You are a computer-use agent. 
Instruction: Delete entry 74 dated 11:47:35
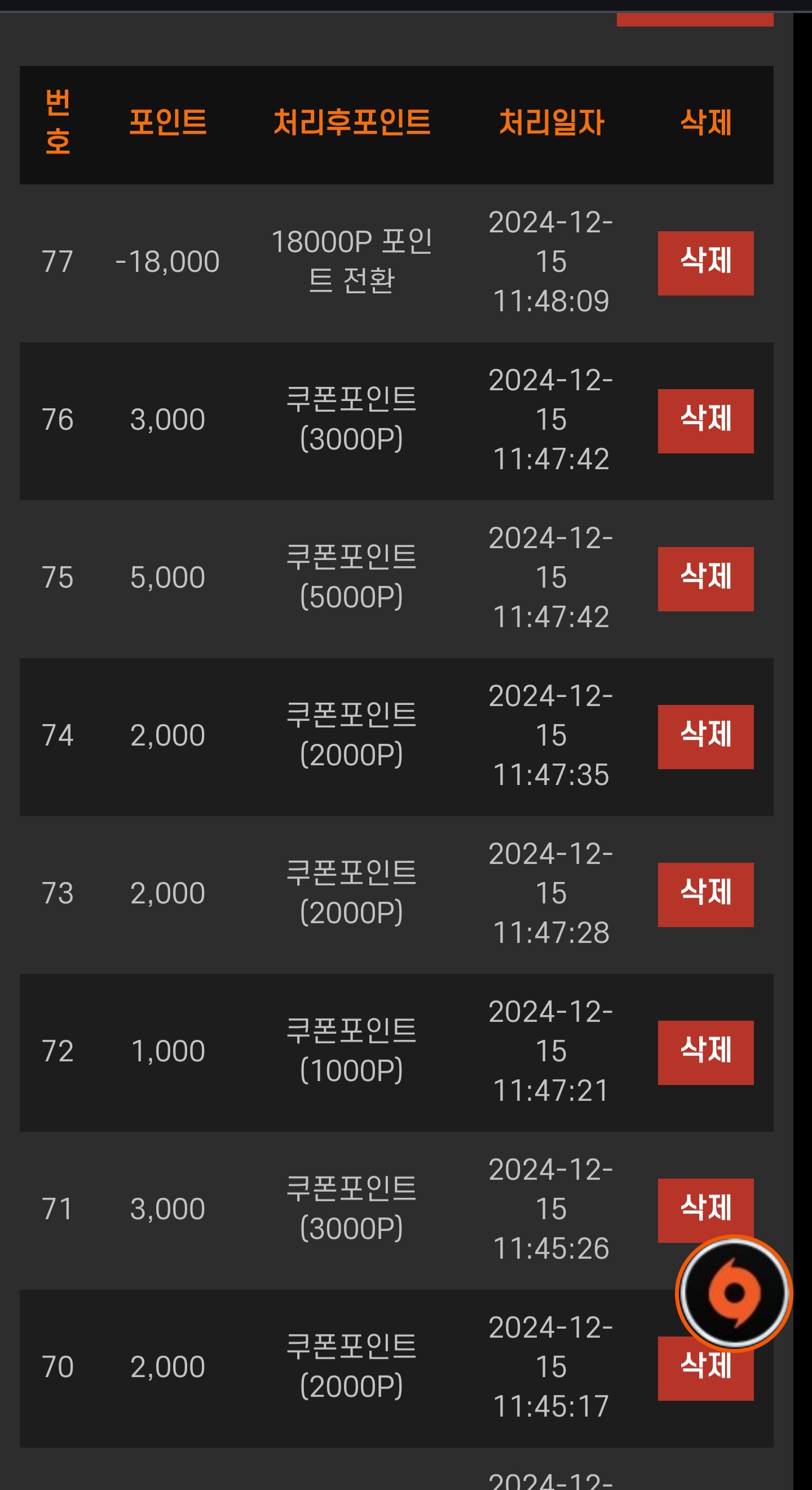point(705,737)
